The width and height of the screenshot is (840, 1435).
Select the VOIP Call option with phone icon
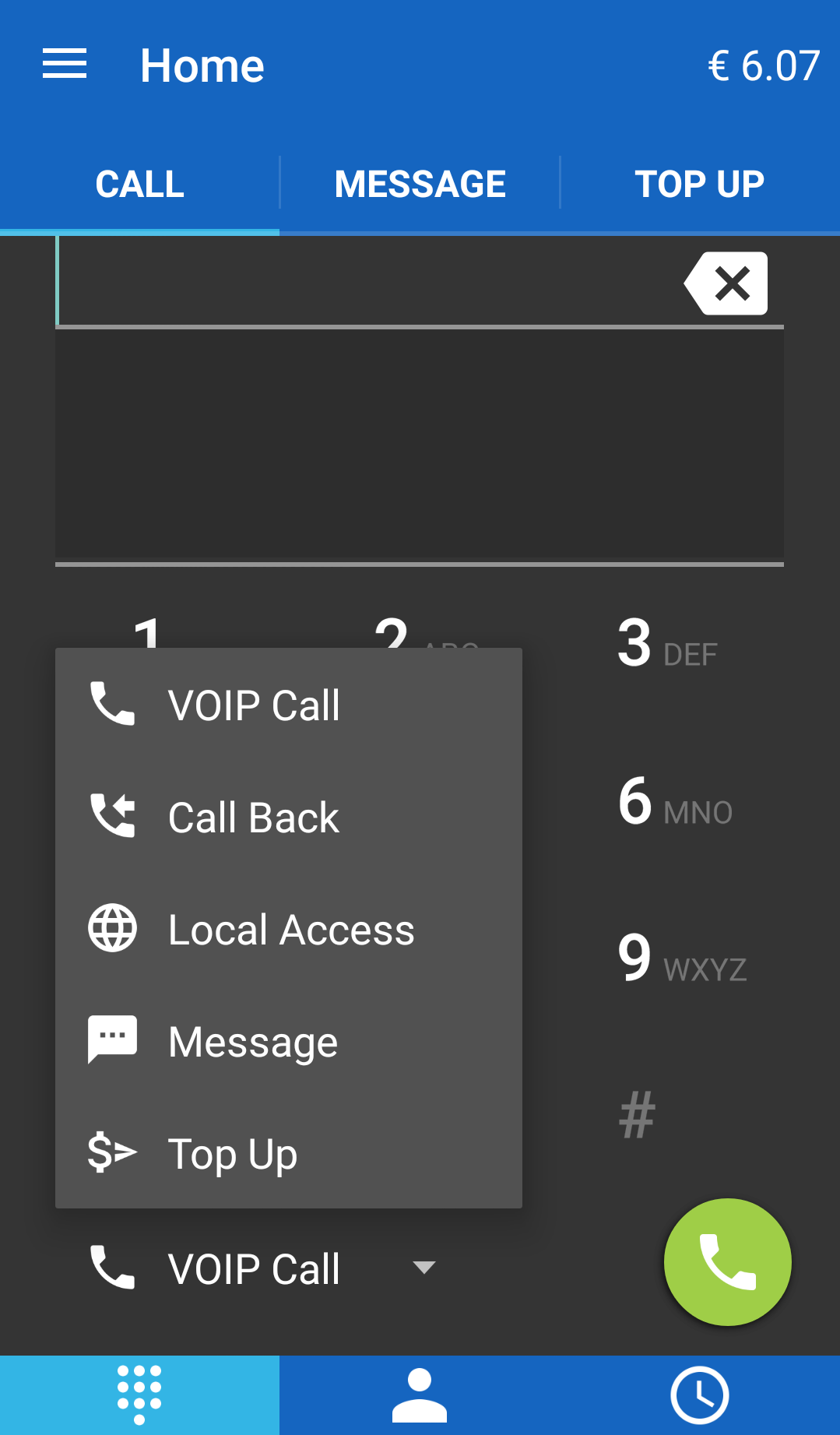(x=255, y=705)
